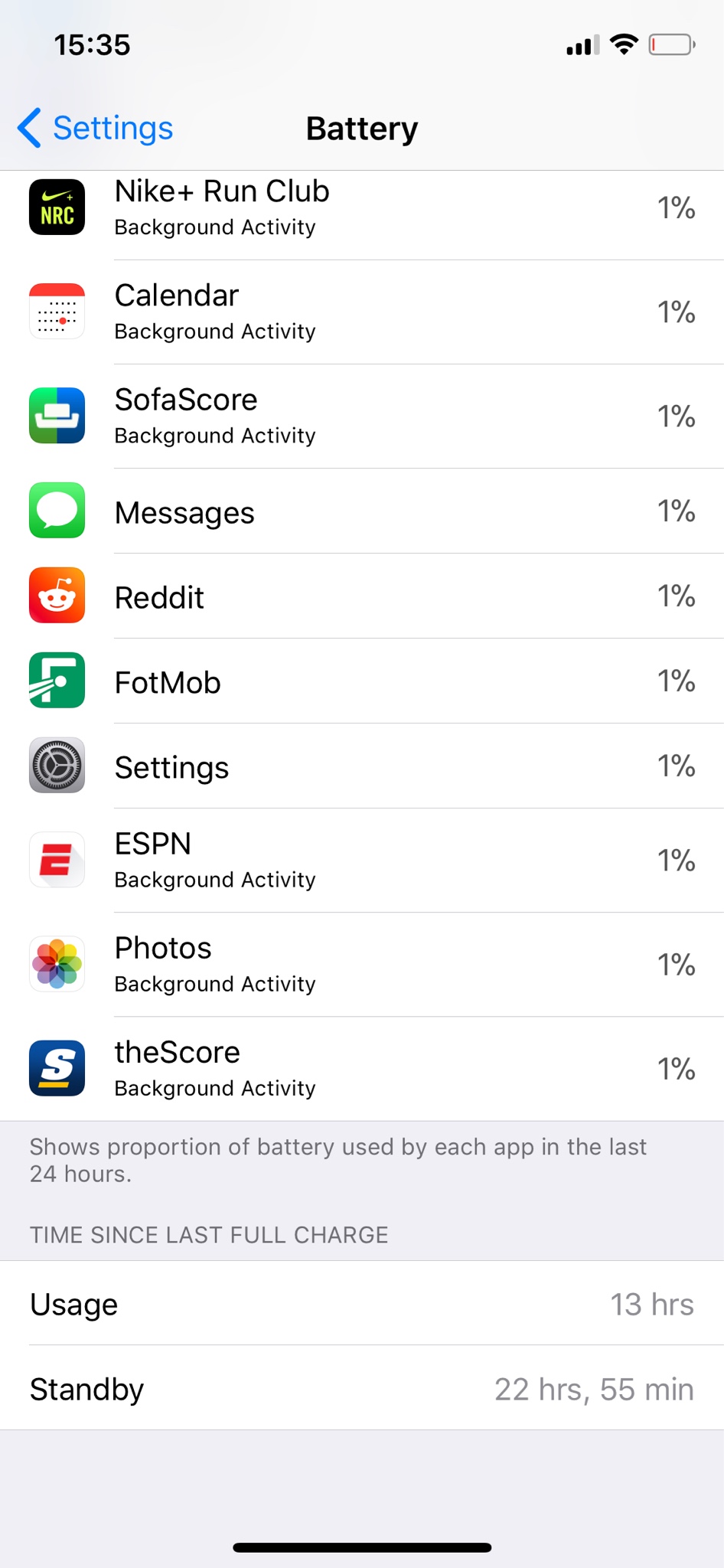Tap the Messages battery usage row

pos(362,511)
